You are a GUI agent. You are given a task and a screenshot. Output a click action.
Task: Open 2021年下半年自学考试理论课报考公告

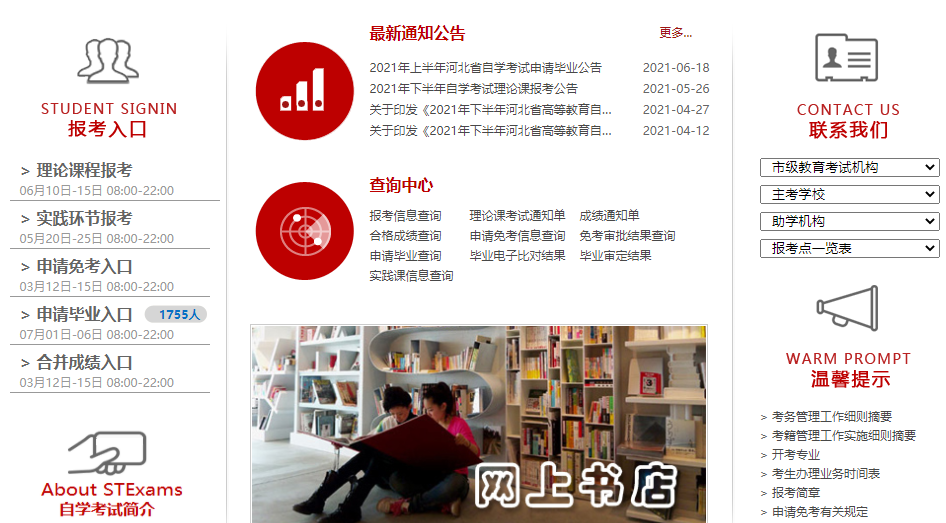tap(473, 89)
